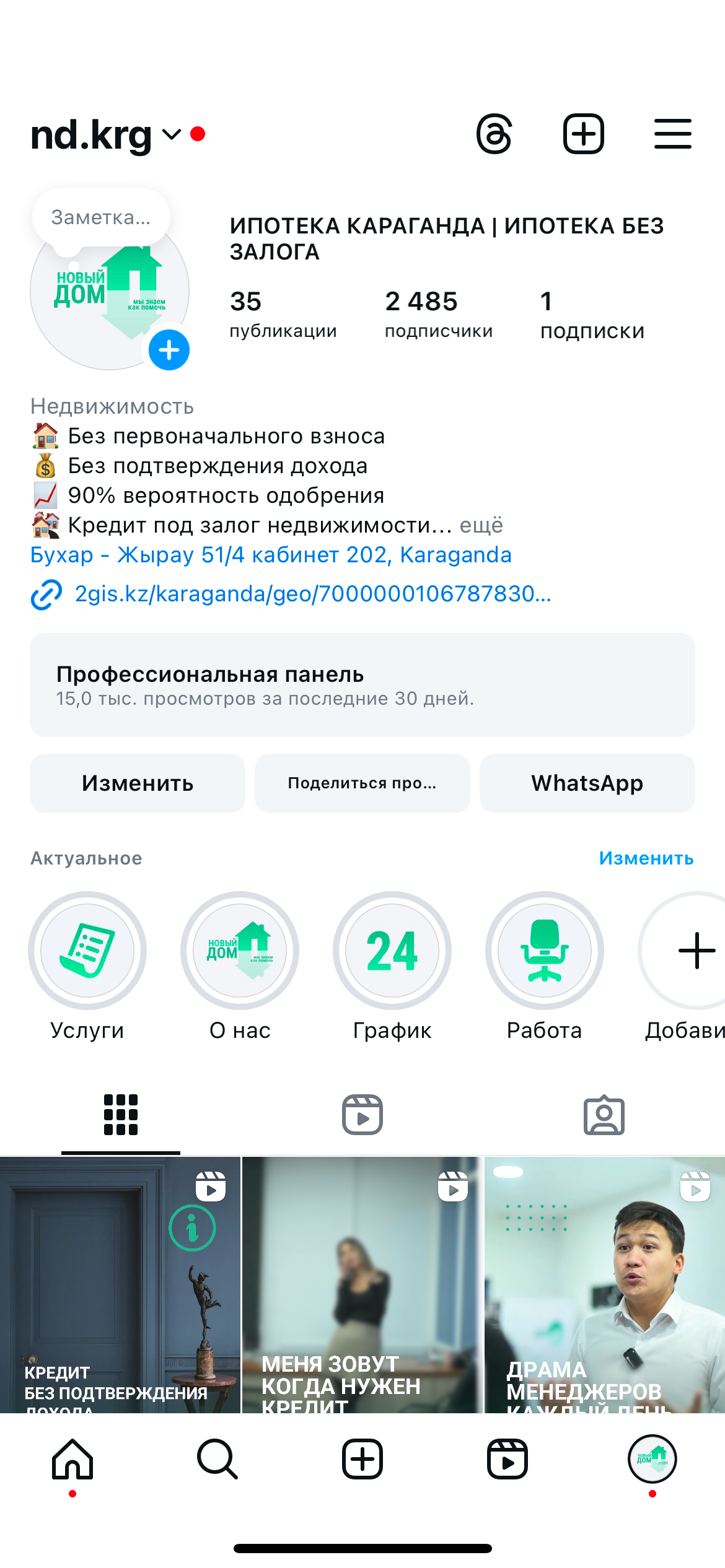Open the Threads icon
The image size is (725, 1568).
[x=493, y=134]
